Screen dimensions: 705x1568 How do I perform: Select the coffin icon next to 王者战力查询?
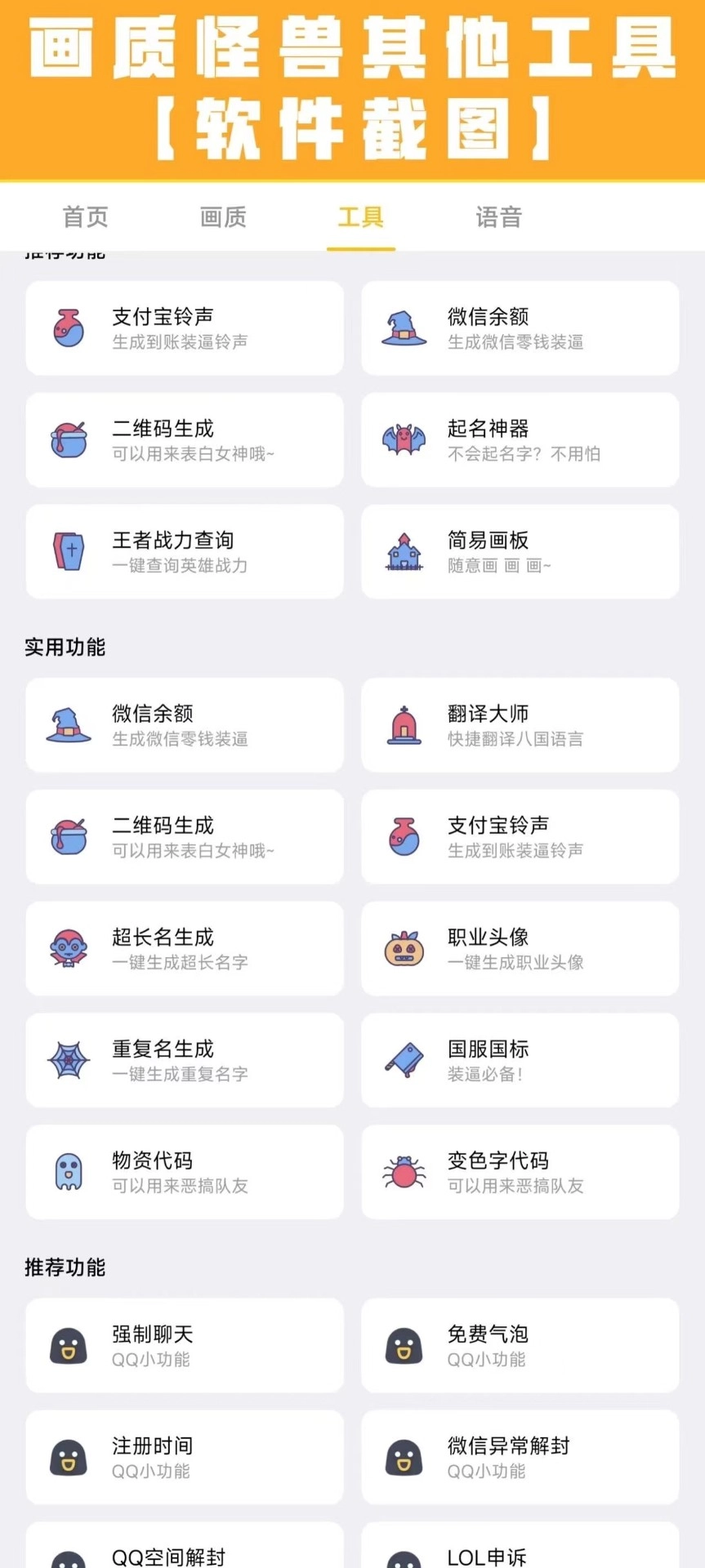(69, 551)
